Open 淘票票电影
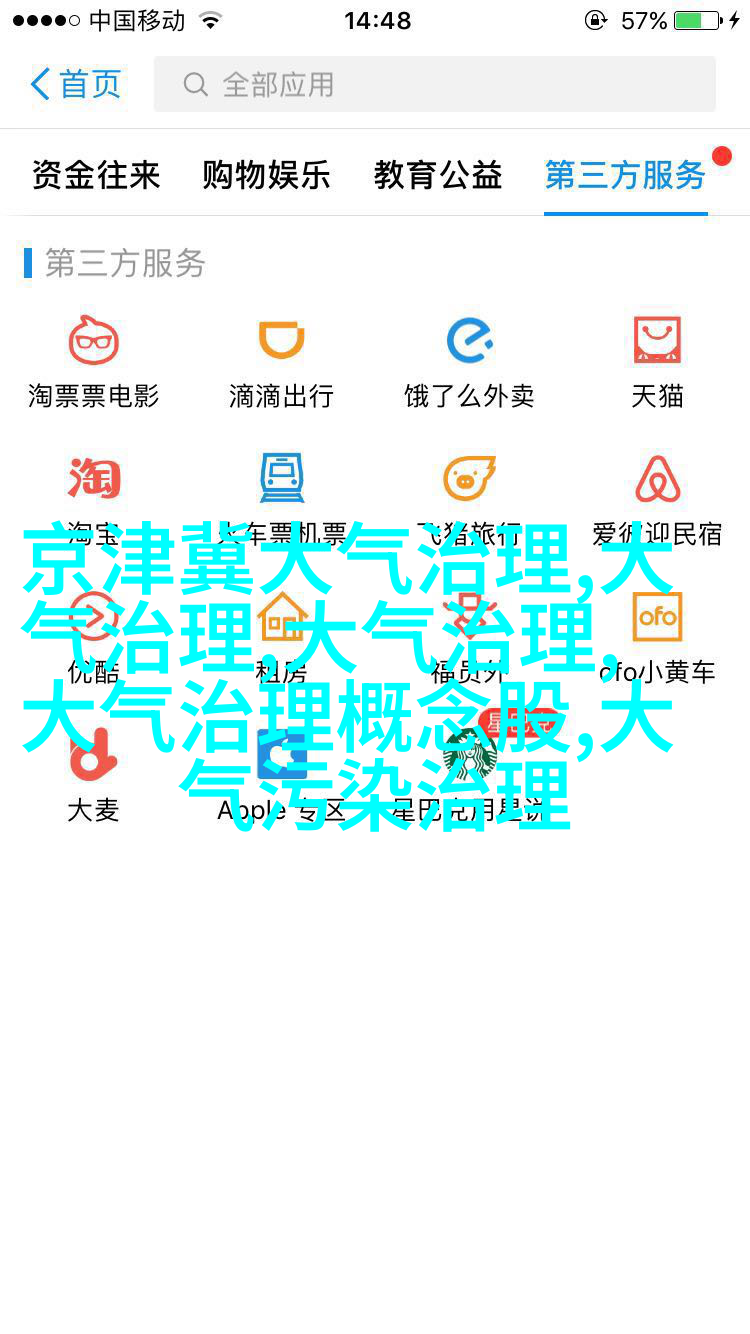The height and width of the screenshot is (1334, 750). 94,360
